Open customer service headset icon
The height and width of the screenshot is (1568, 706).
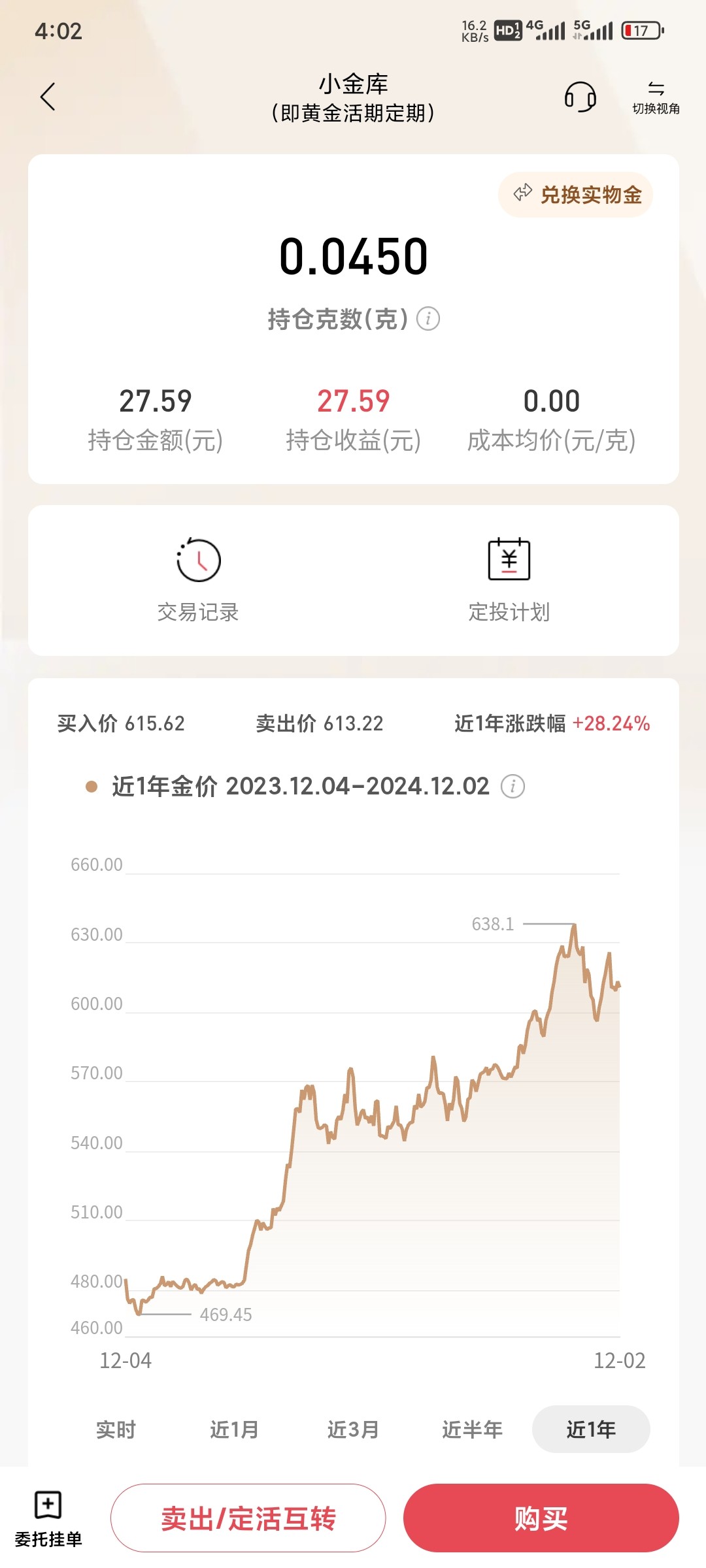580,97
